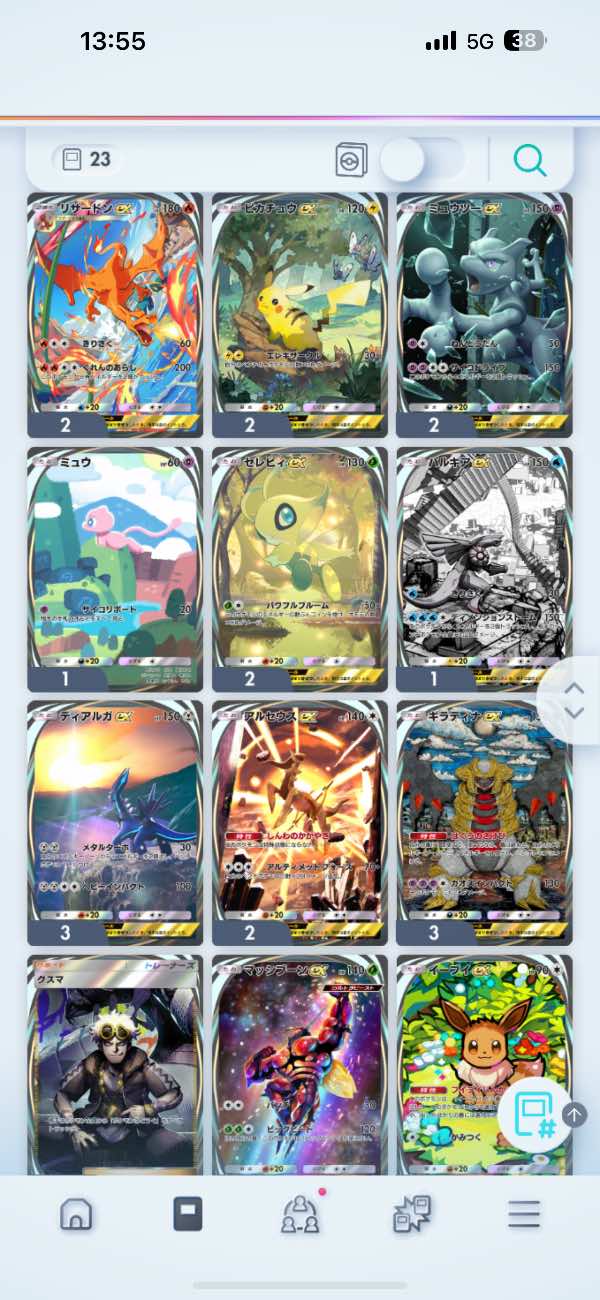Open the hamburger menu tab
Screen dimensions: 600x1300
coord(524,1214)
